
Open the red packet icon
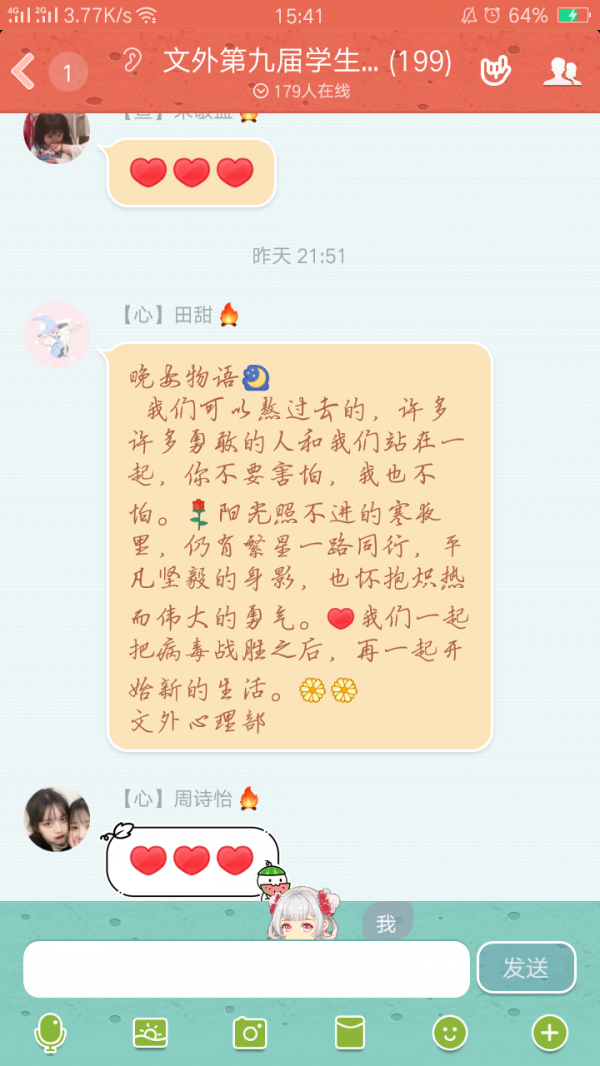click(x=349, y=1032)
